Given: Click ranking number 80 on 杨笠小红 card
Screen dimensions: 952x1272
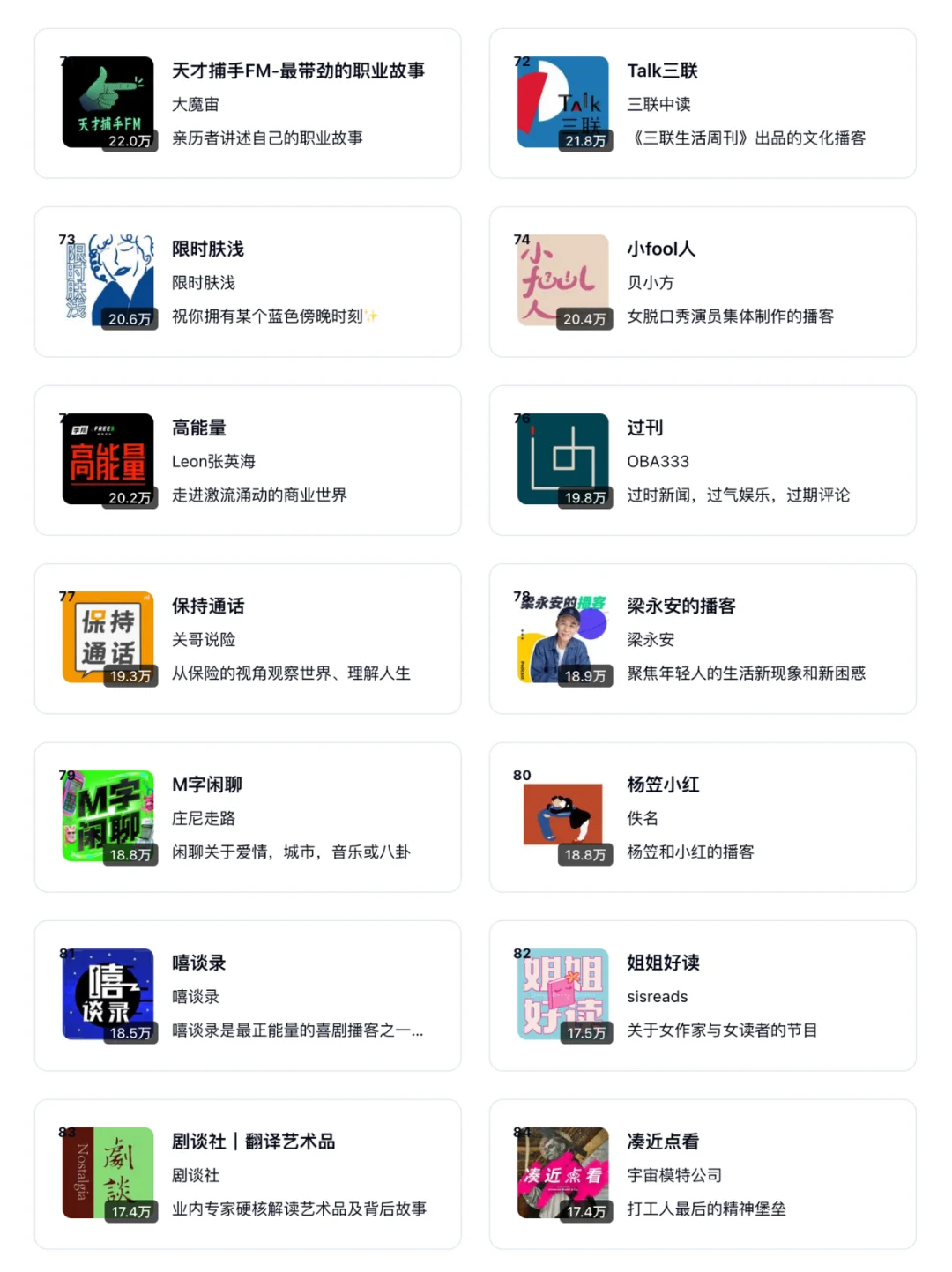Looking at the screenshot, I should coord(522,775).
